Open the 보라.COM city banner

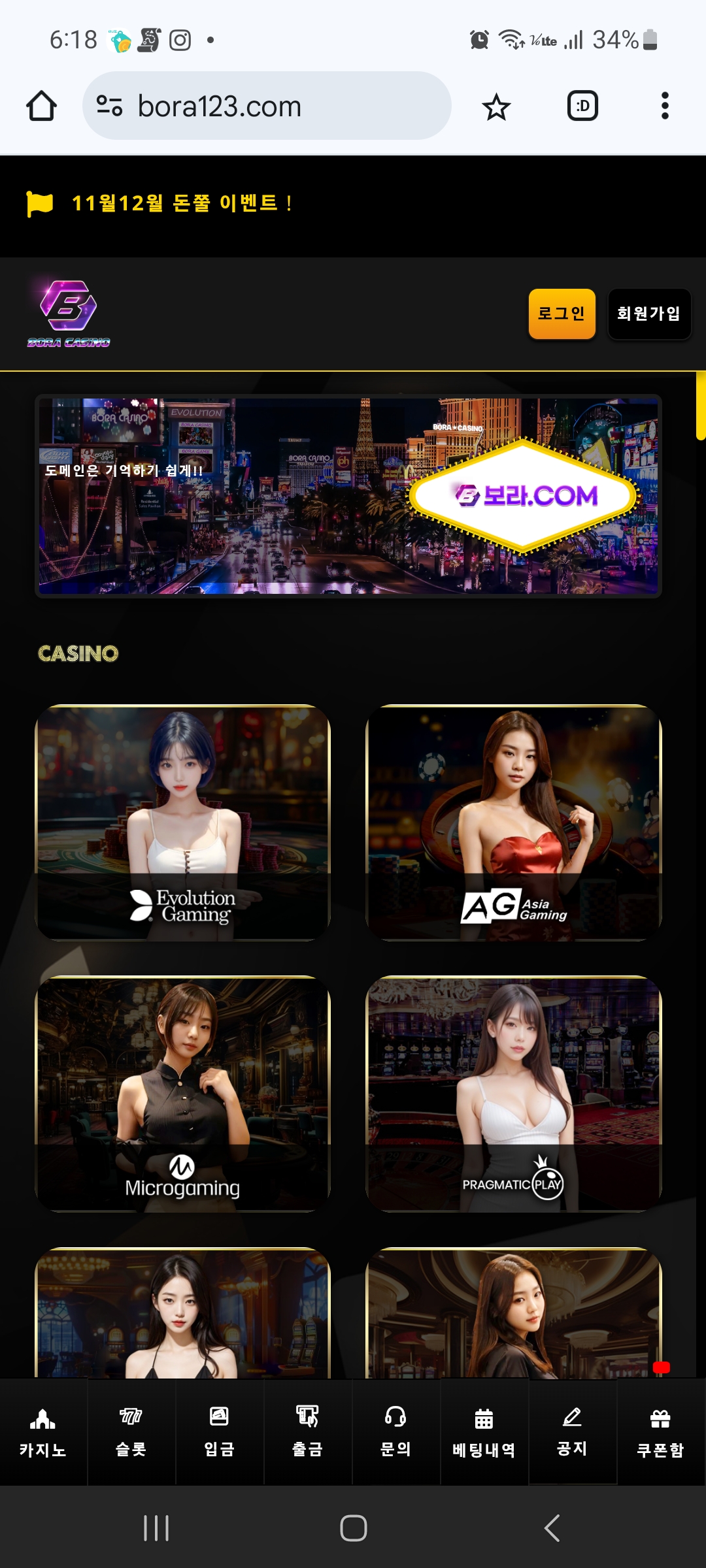pyautogui.click(x=348, y=497)
